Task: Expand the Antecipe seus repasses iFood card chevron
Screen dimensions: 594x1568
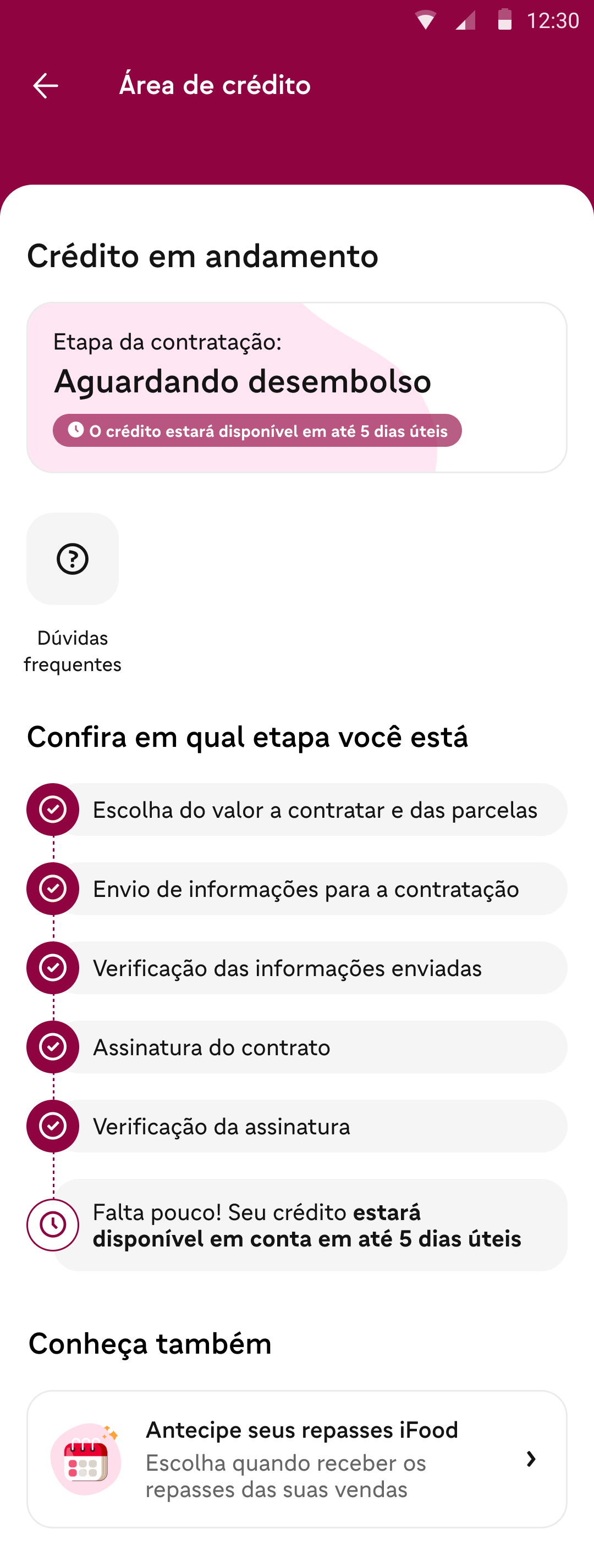Action: (x=531, y=1460)
